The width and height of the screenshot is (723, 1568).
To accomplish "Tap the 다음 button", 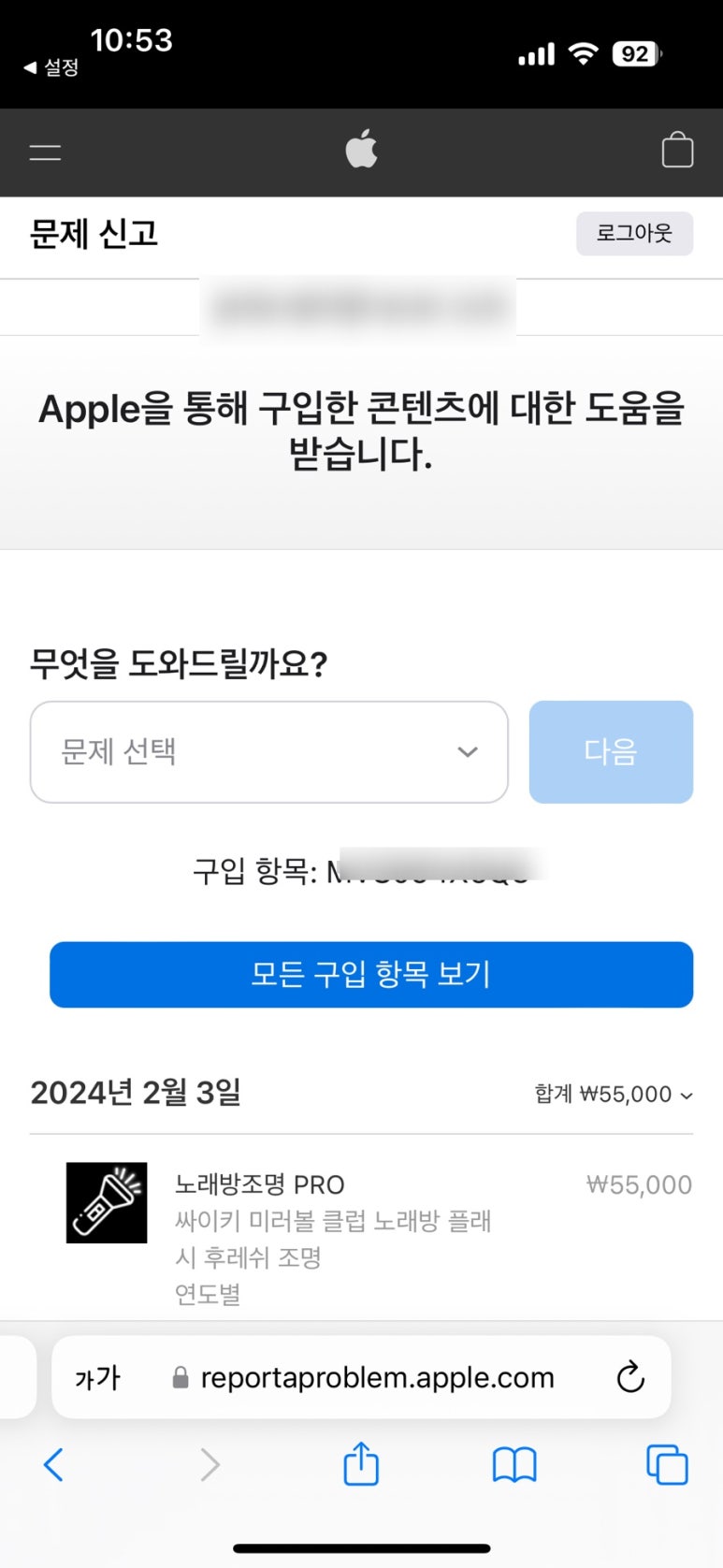I will coord(611,752).
